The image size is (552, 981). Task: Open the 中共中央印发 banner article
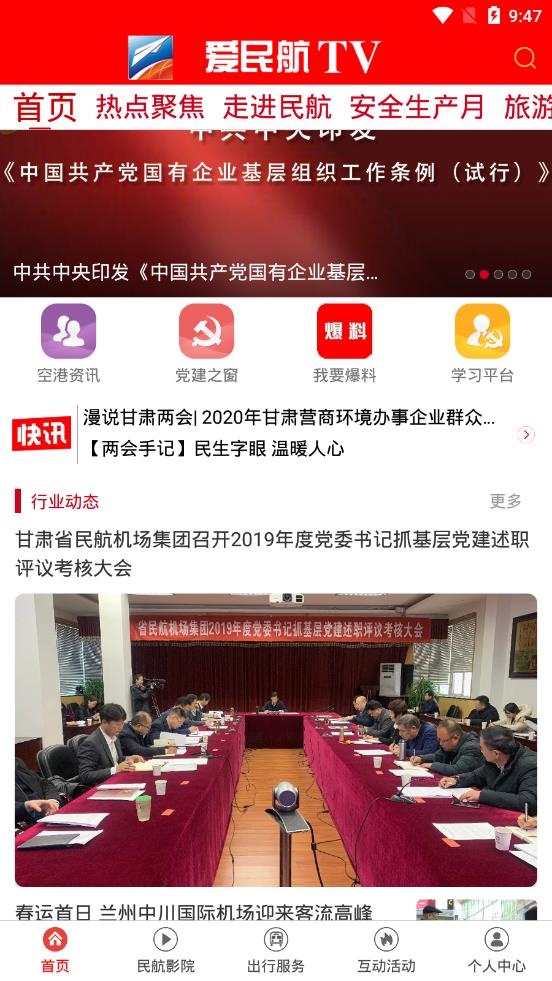tap(276, 213)
